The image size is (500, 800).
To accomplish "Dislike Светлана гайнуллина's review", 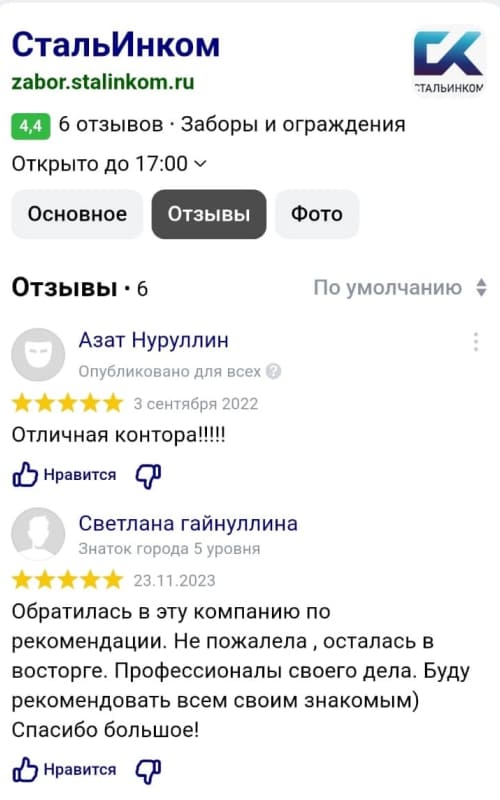I will (x=148, y=770).
